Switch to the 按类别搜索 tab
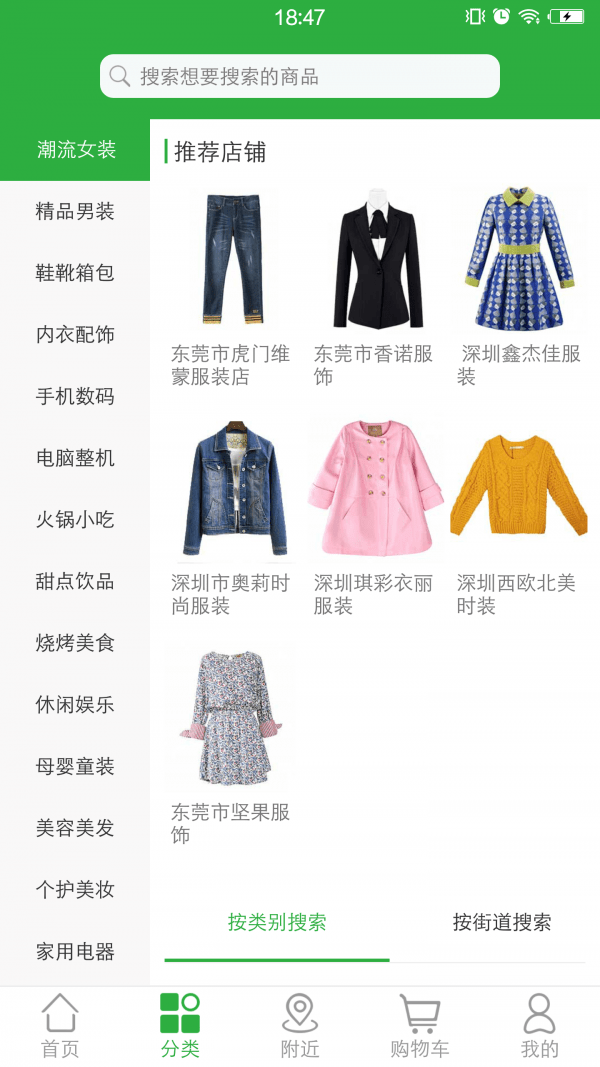Viewport: 600px width, 1067px height. coord(277,922)
